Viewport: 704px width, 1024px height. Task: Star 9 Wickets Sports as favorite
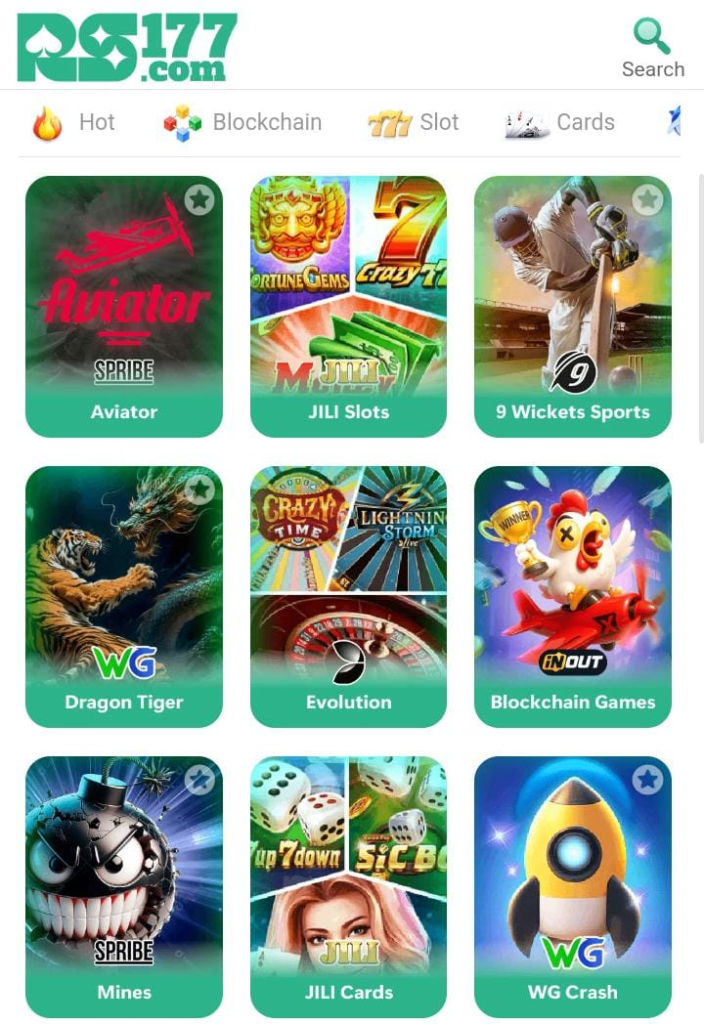pos(647,200)
